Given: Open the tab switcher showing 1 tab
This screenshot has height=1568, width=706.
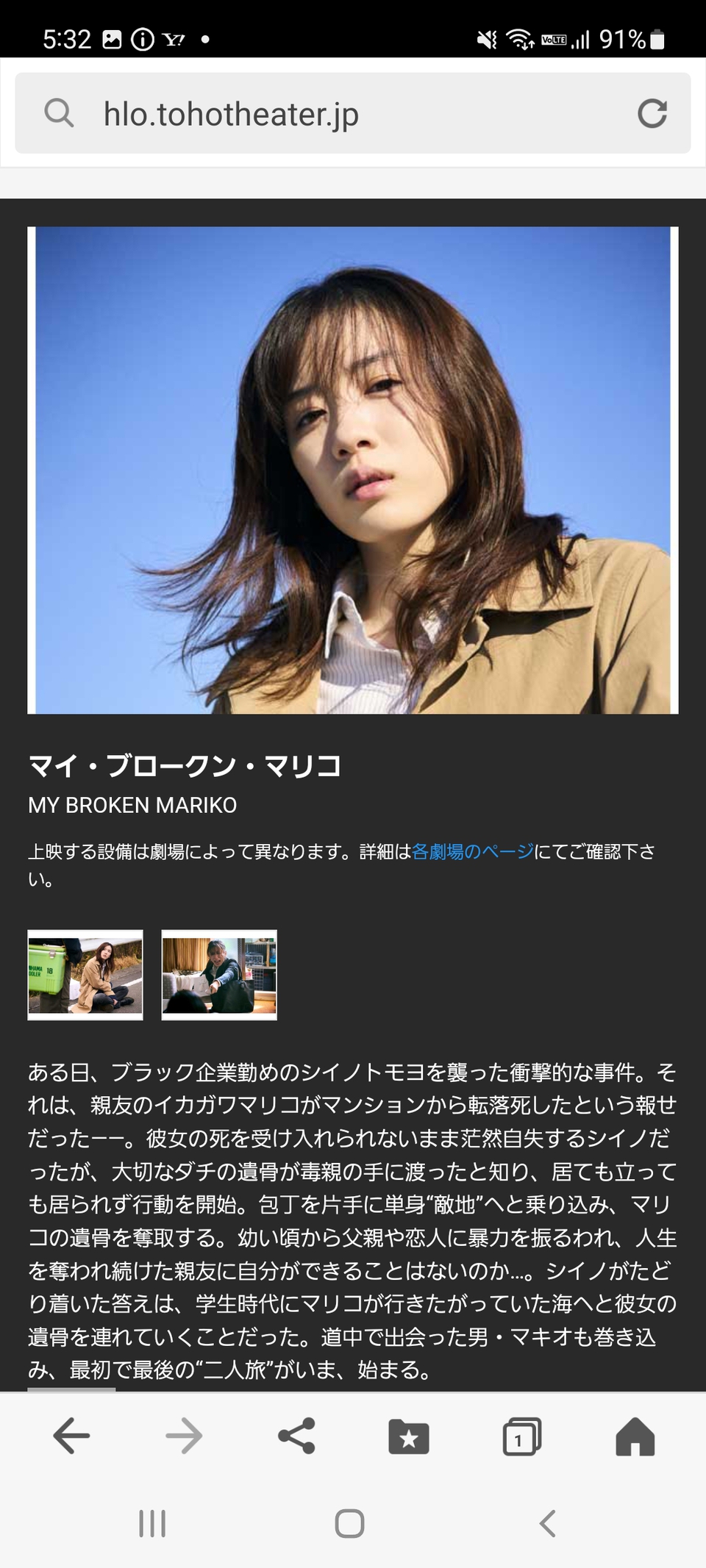Looking at the screenshot, I should (x=521, y=1436).
